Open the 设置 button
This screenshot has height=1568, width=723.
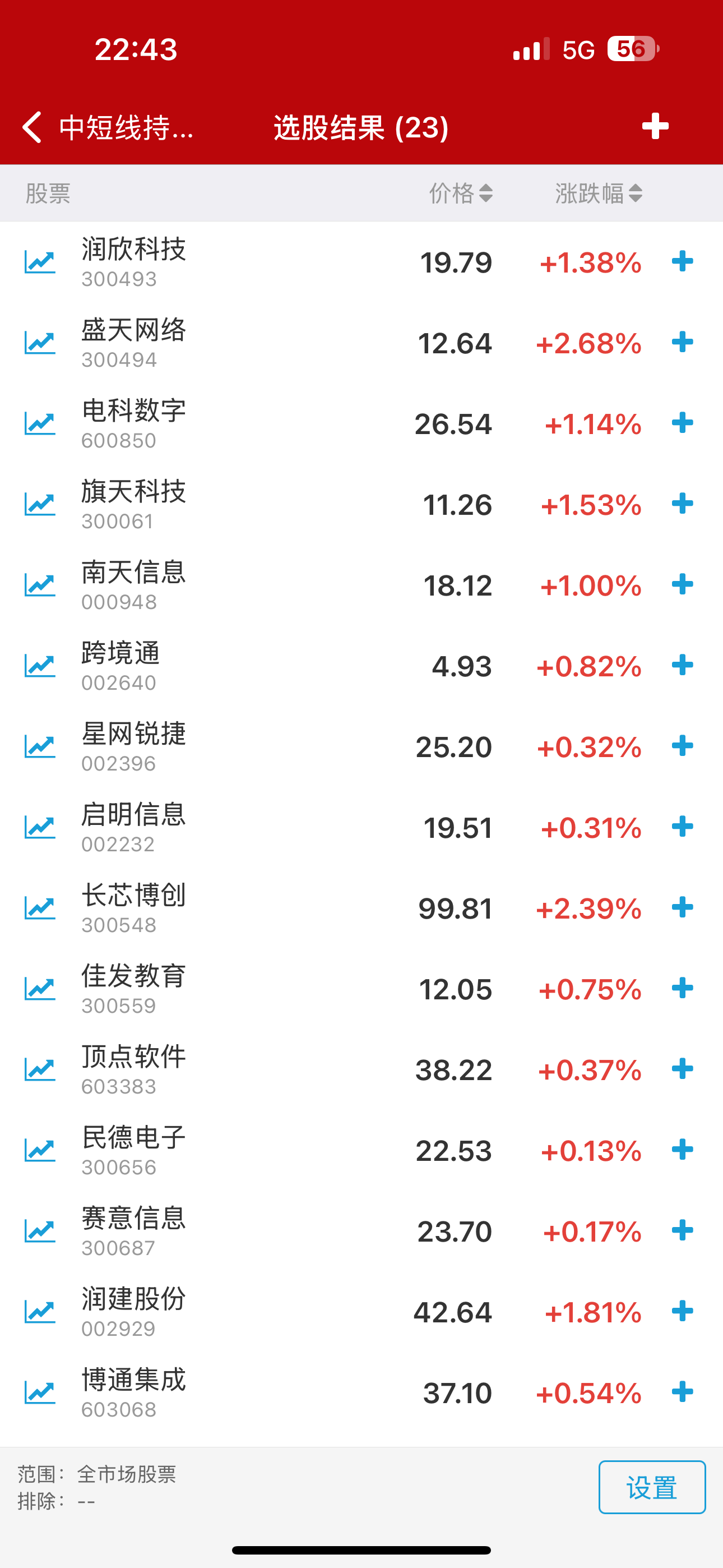tap(651, 1487)
